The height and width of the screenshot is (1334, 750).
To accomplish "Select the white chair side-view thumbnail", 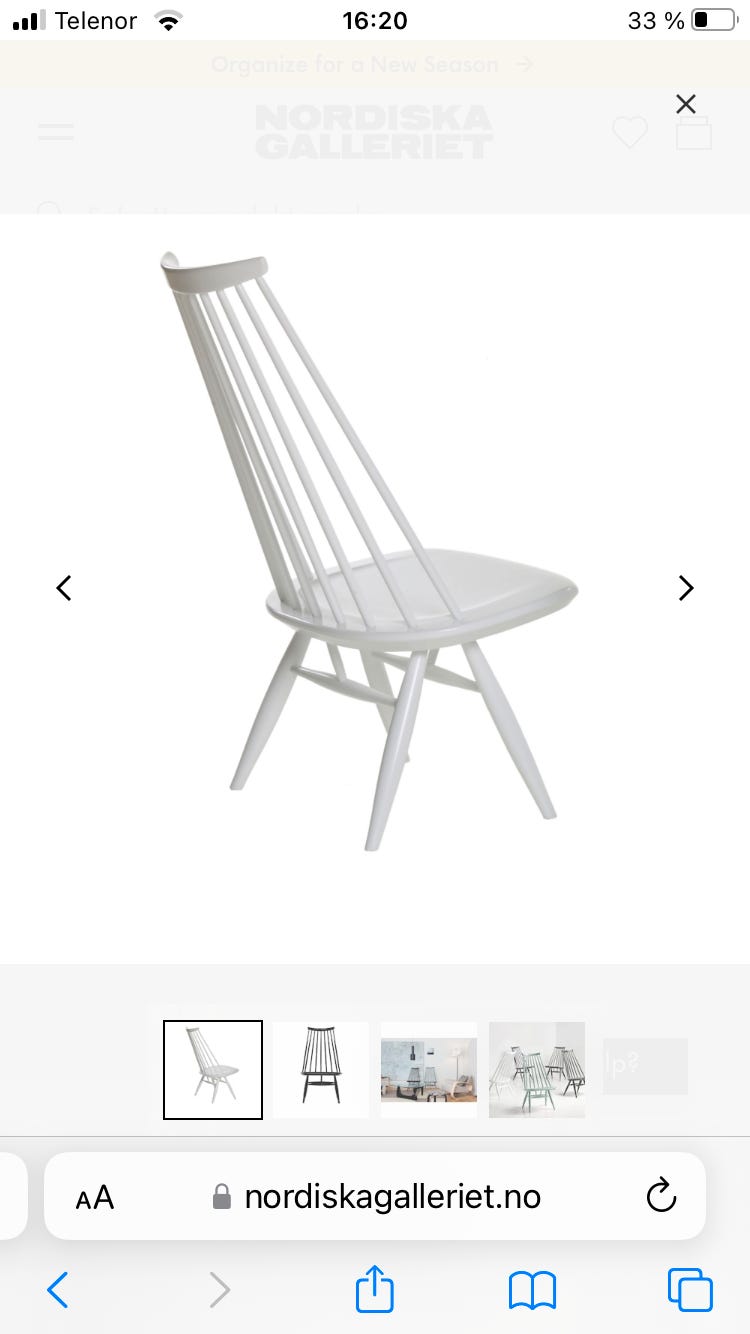I will pyautogui.click(x=213, y=1069).
